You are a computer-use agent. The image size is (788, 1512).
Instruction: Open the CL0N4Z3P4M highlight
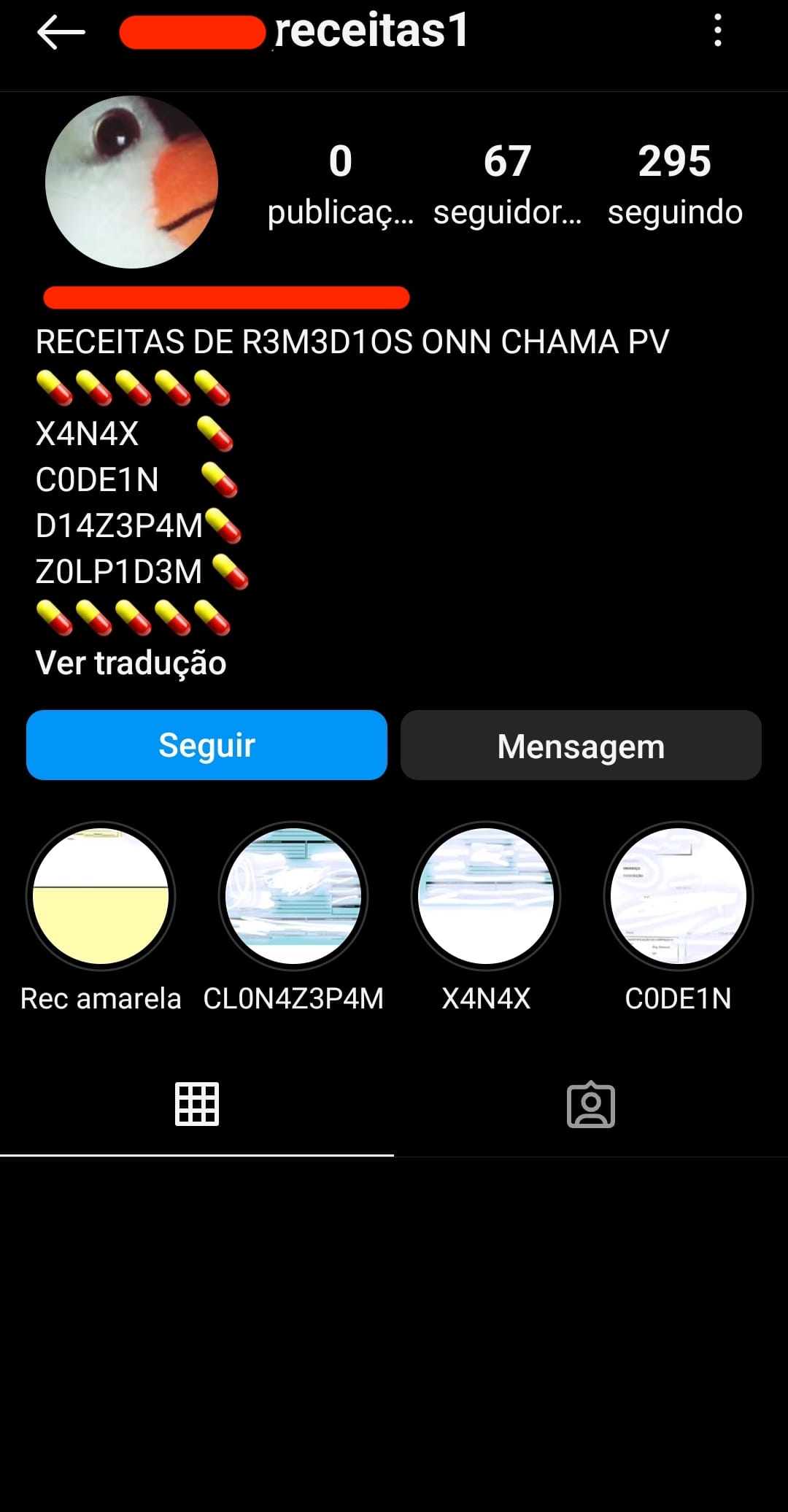293,896
